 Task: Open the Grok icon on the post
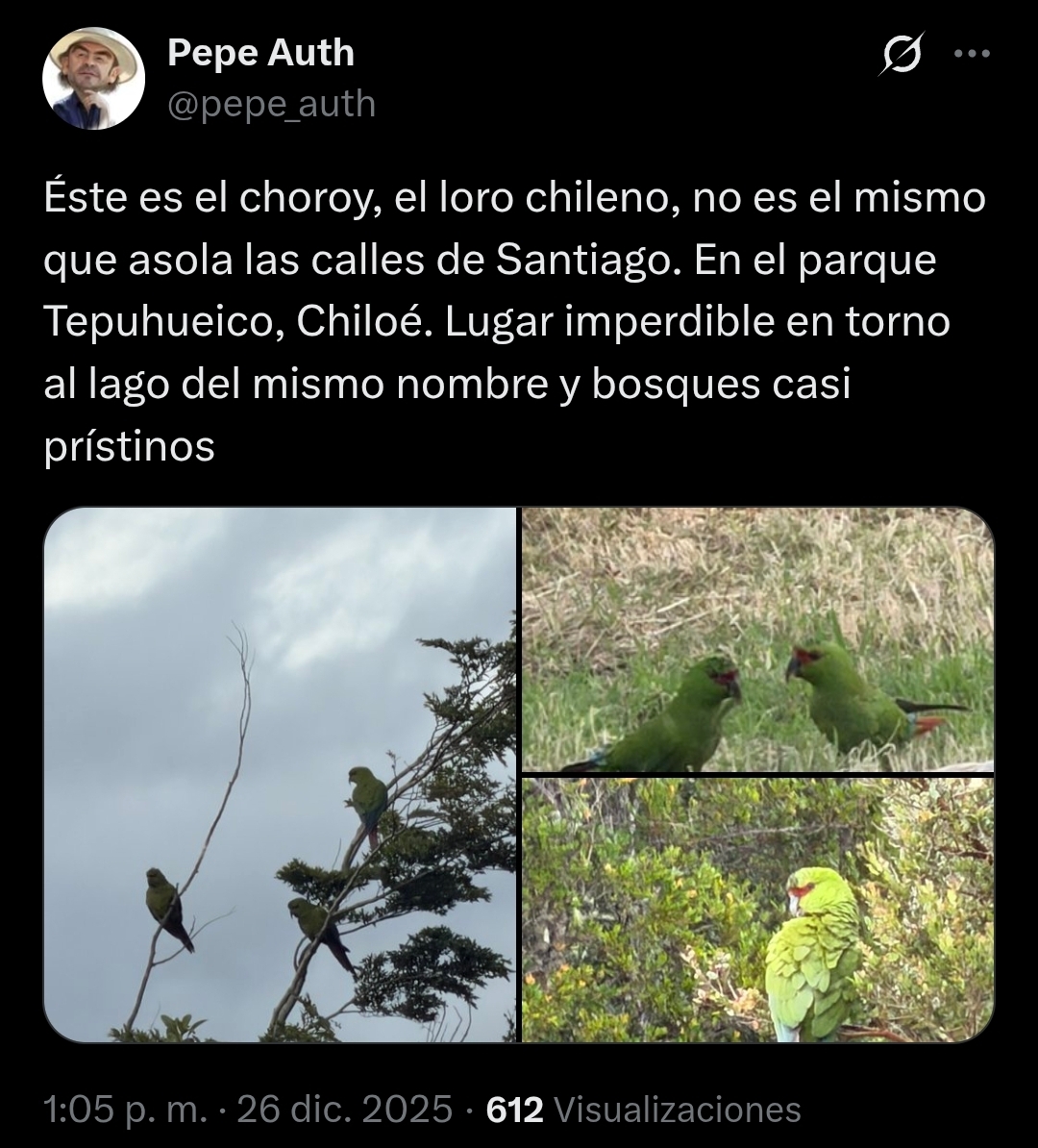tap(902, 55)
